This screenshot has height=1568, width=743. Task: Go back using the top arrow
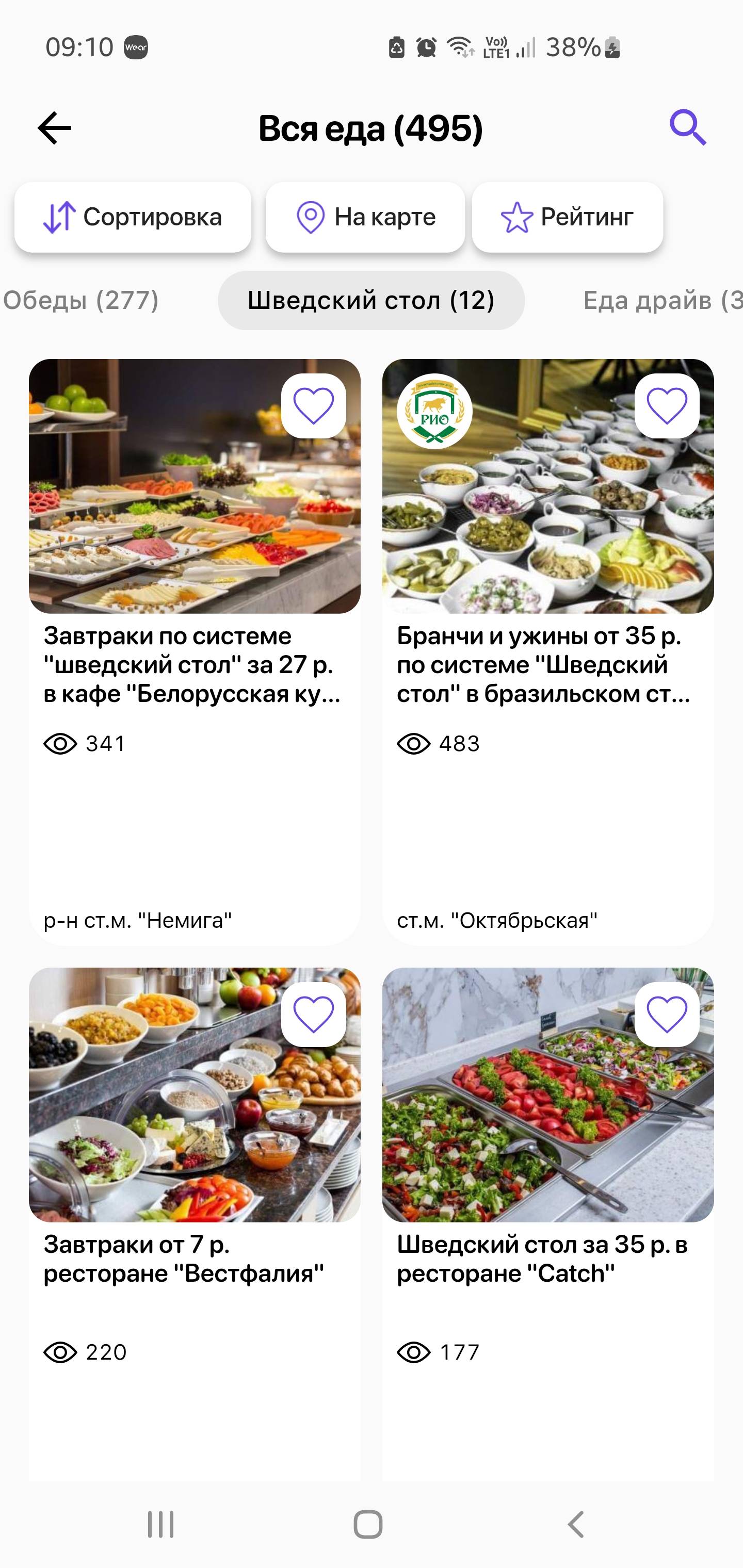(55, 128)
